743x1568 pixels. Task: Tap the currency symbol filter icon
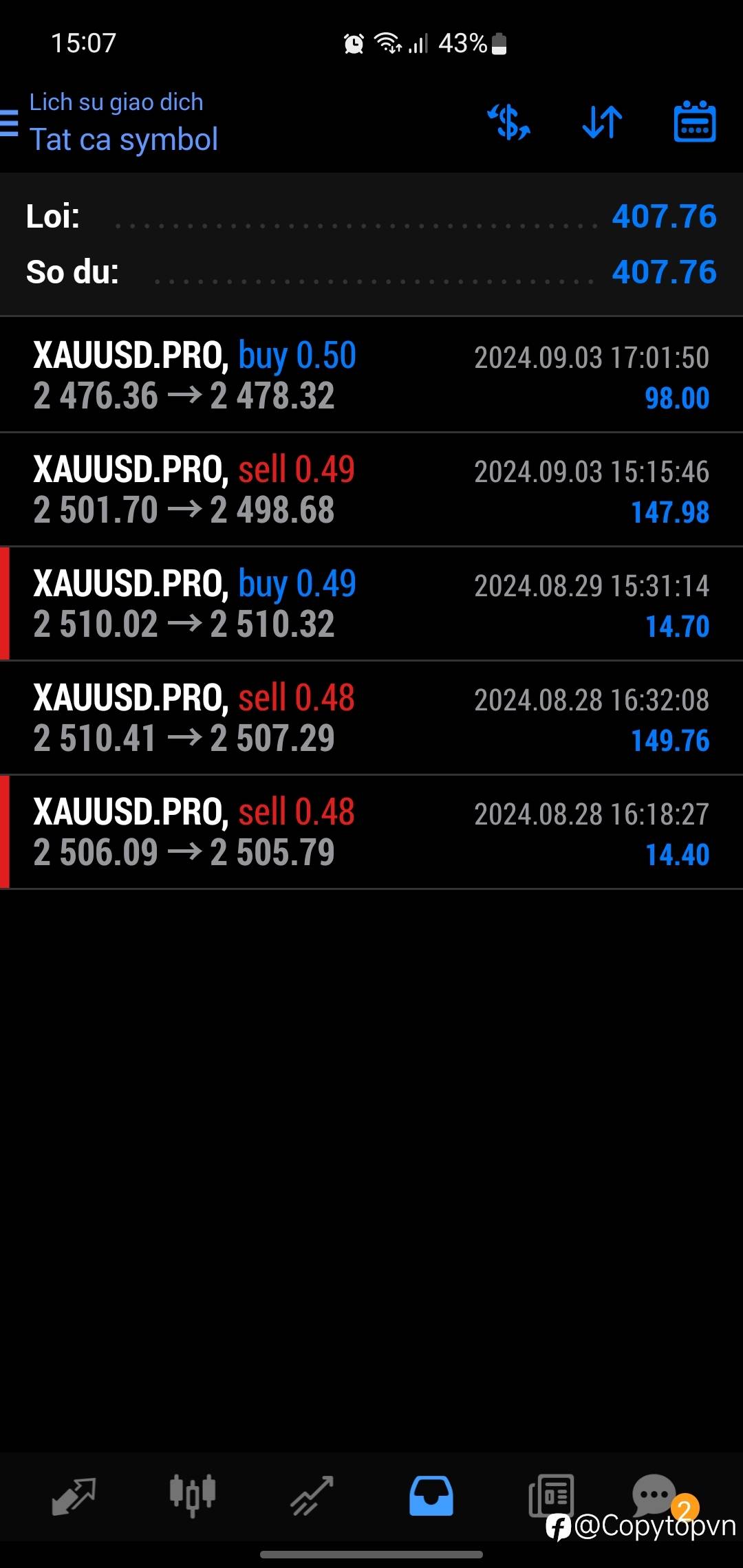click(x=509, y=122)
